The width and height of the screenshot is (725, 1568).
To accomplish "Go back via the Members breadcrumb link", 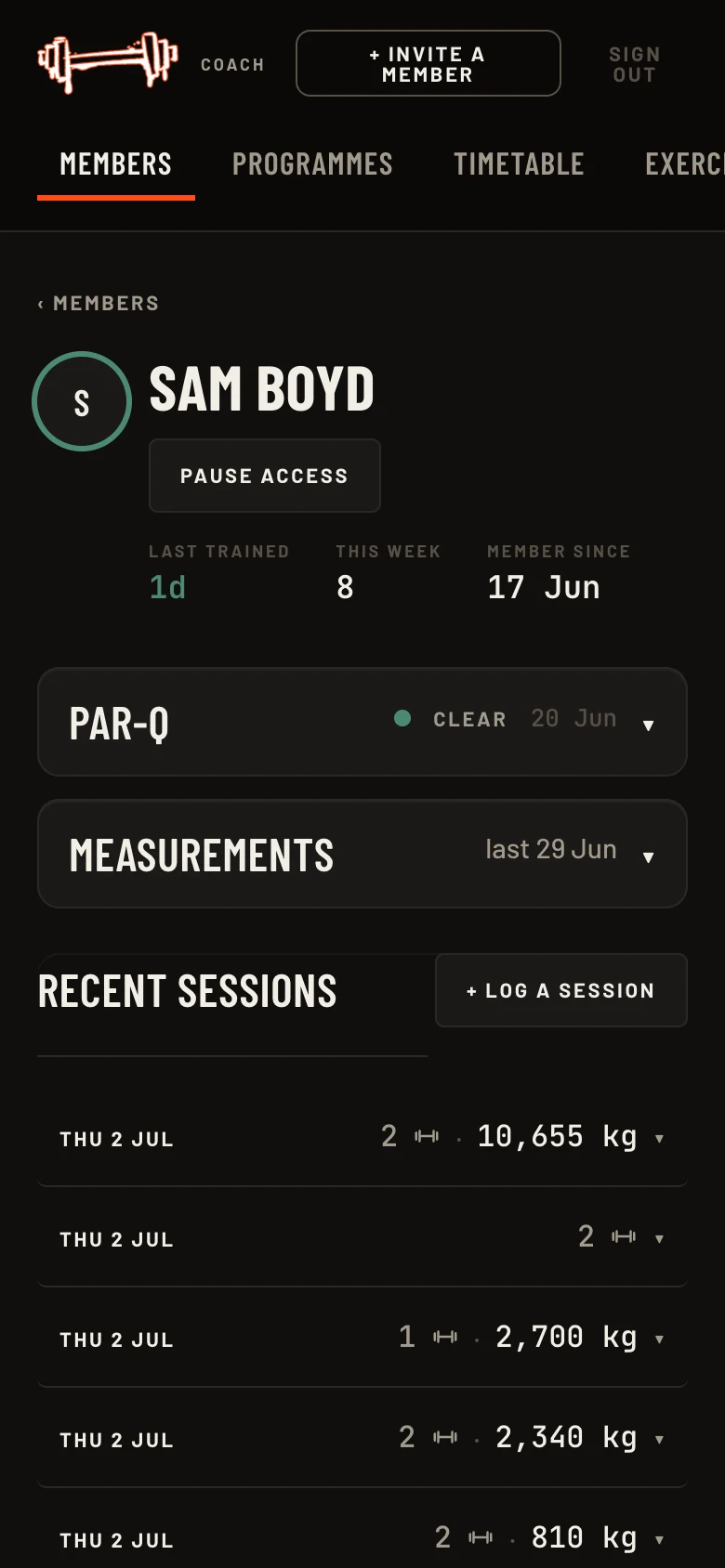I will 98,304.
